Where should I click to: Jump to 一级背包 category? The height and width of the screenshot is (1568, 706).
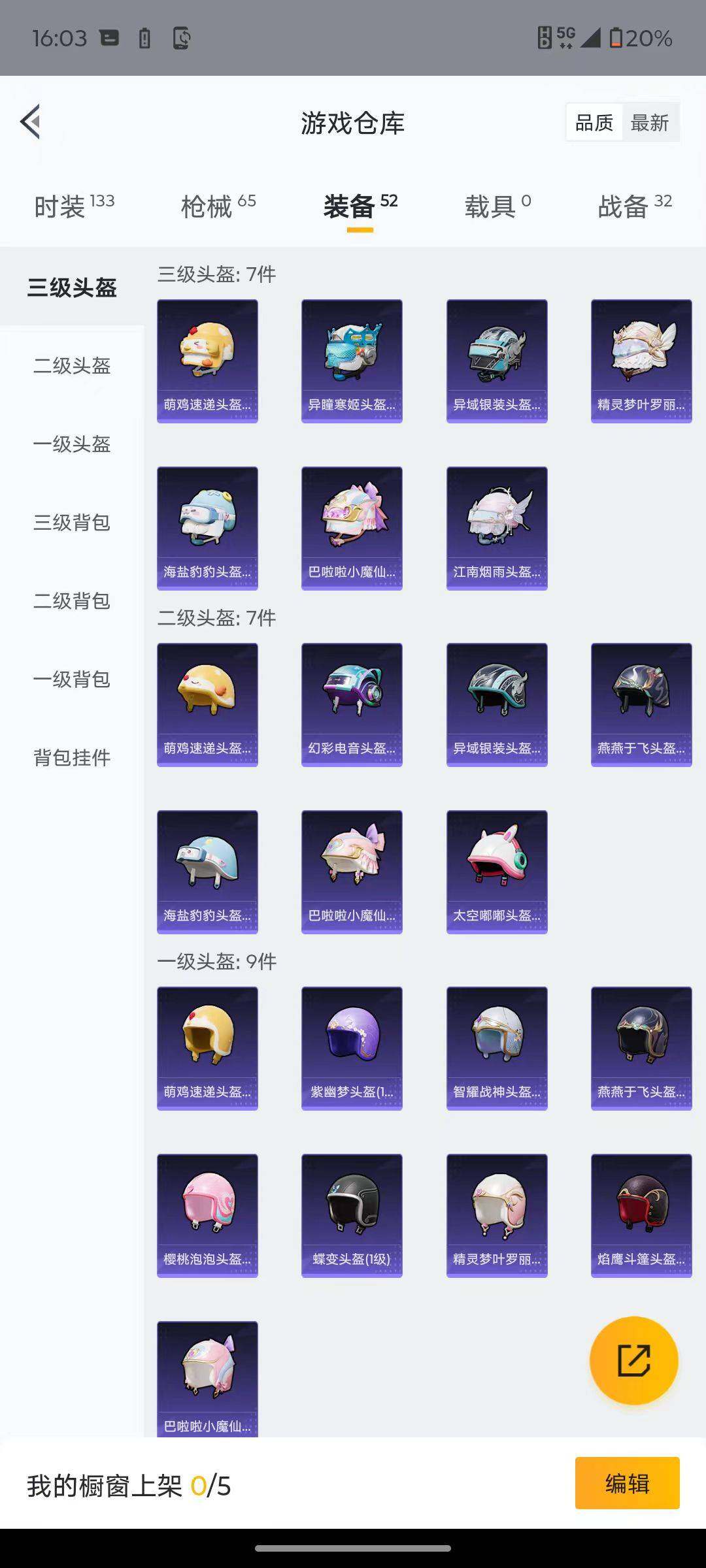pyautogui.click(x=72, y=679)
